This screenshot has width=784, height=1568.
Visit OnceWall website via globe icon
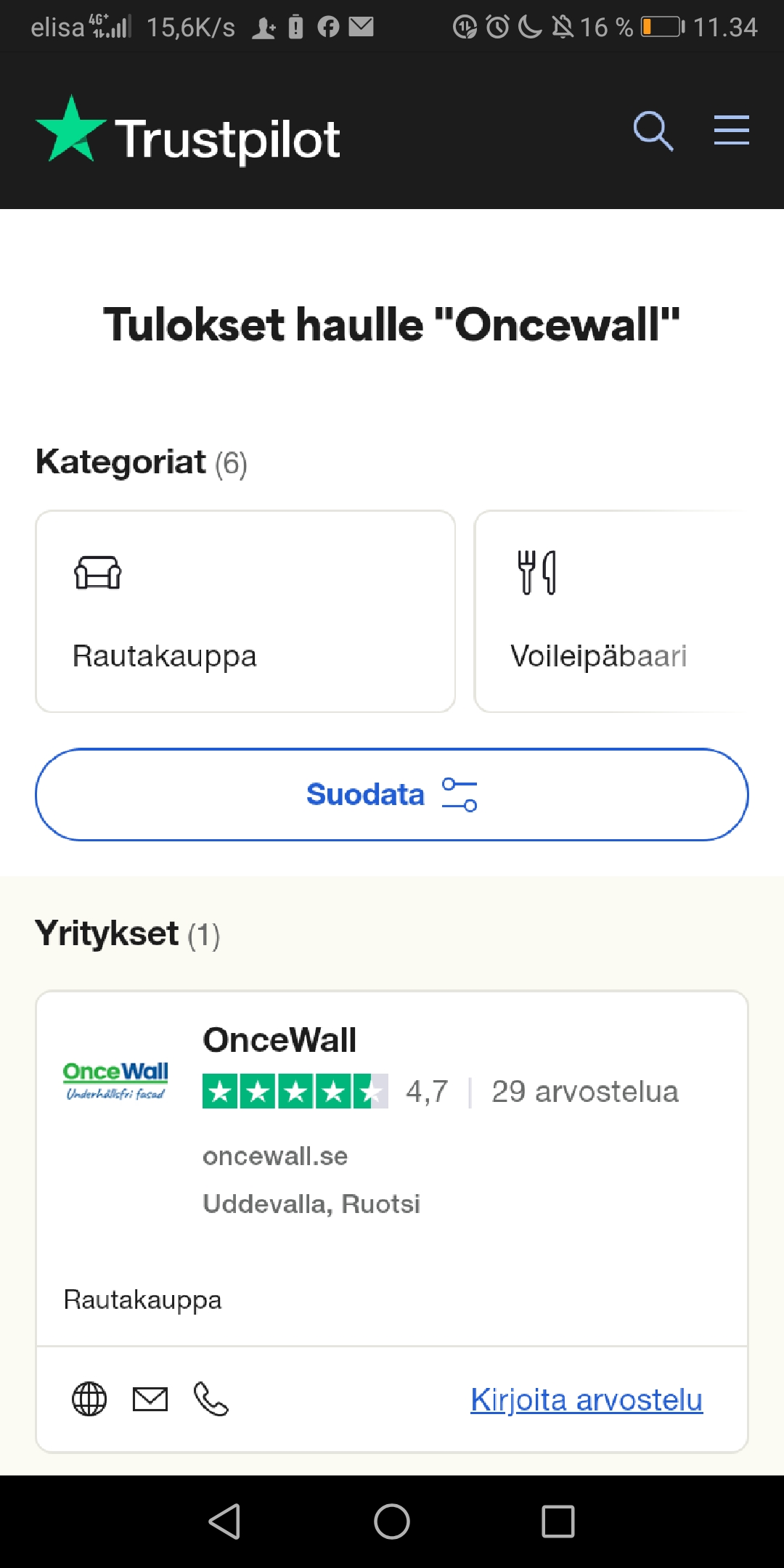pos(89,1399)
